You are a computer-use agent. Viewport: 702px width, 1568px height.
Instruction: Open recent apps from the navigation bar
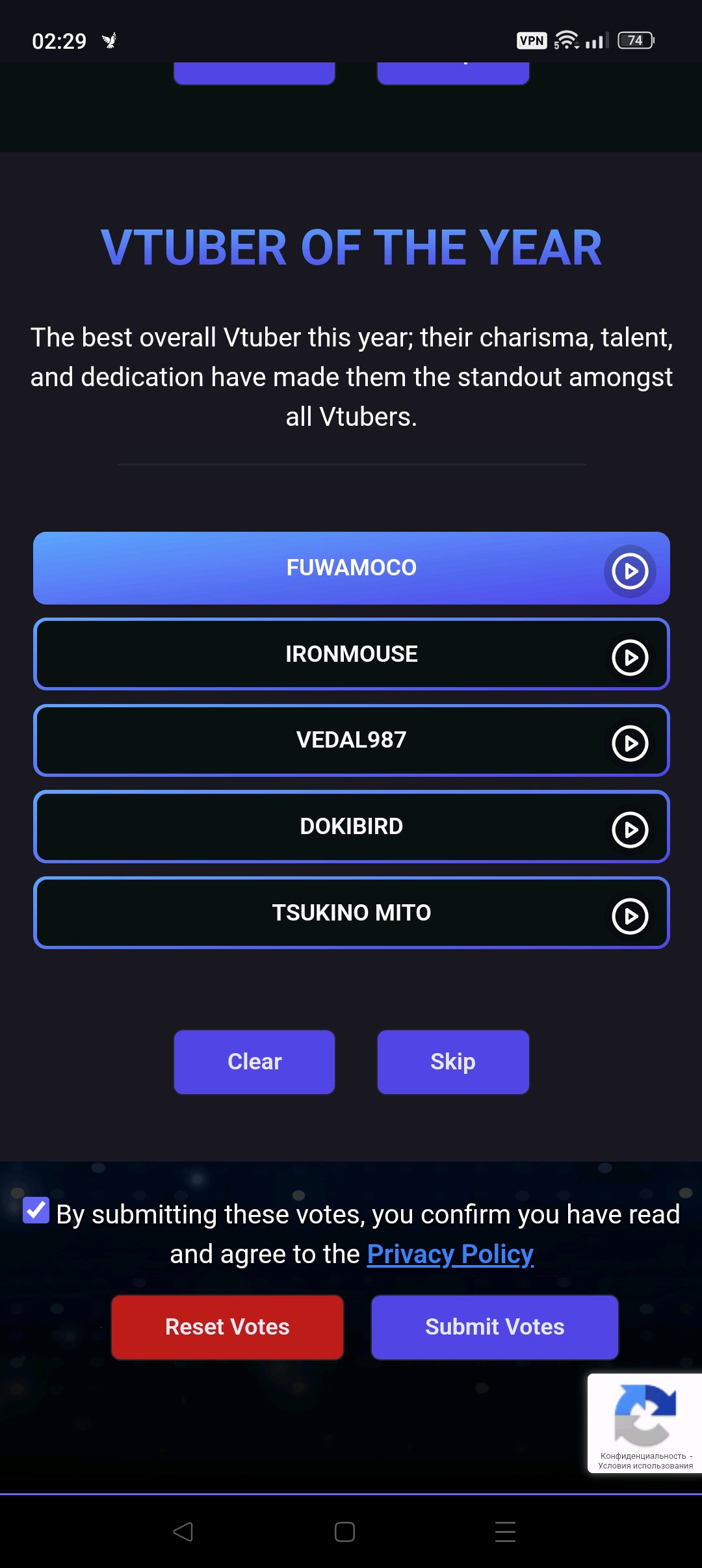pos(505,1532)
